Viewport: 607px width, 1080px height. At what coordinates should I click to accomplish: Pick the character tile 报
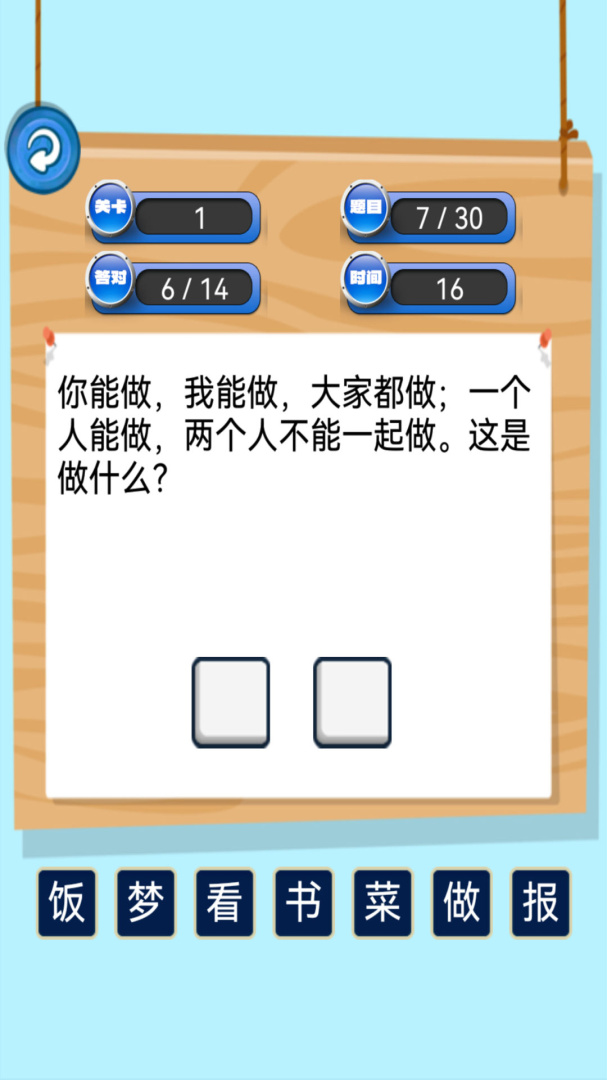point(541,903)
